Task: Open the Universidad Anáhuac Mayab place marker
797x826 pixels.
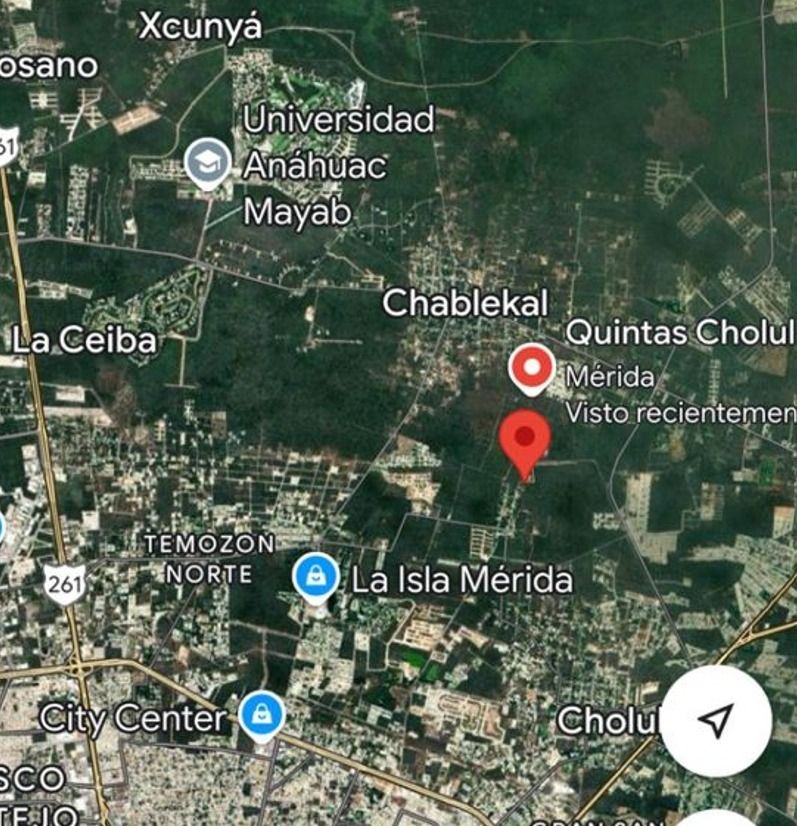Action: [x=208, y=164]
